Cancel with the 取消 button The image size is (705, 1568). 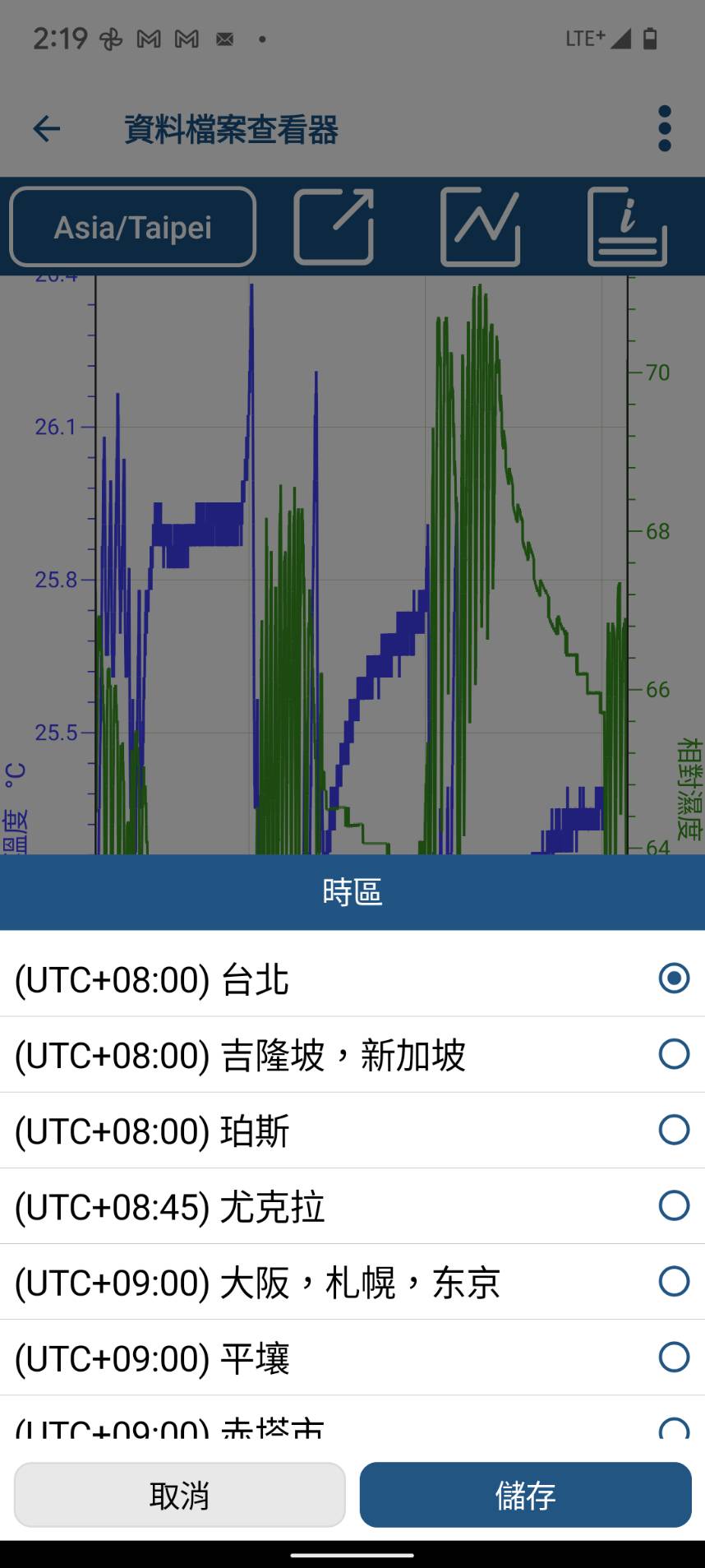179,1494
